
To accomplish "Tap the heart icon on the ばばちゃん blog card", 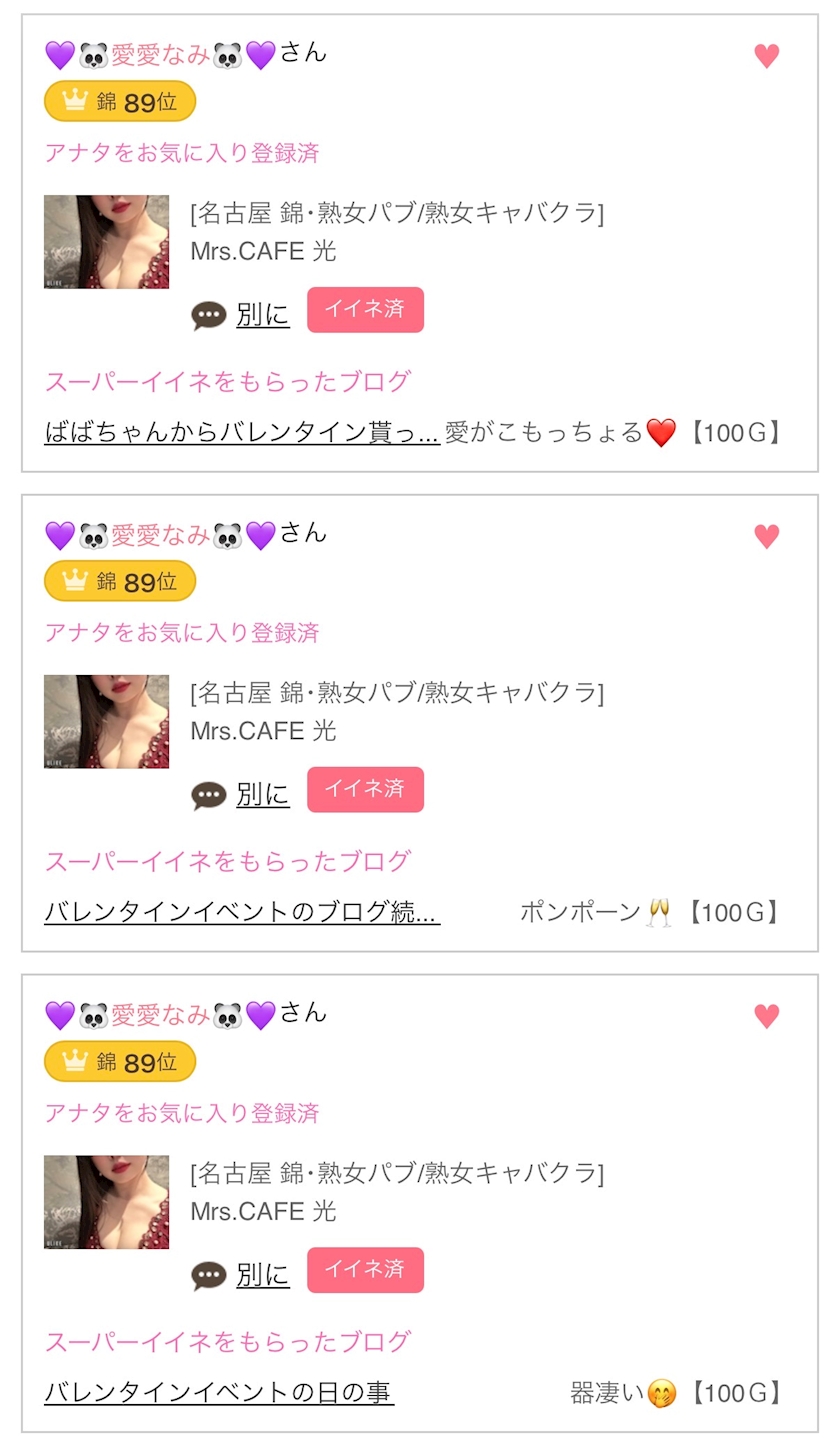I will point(767,56).
